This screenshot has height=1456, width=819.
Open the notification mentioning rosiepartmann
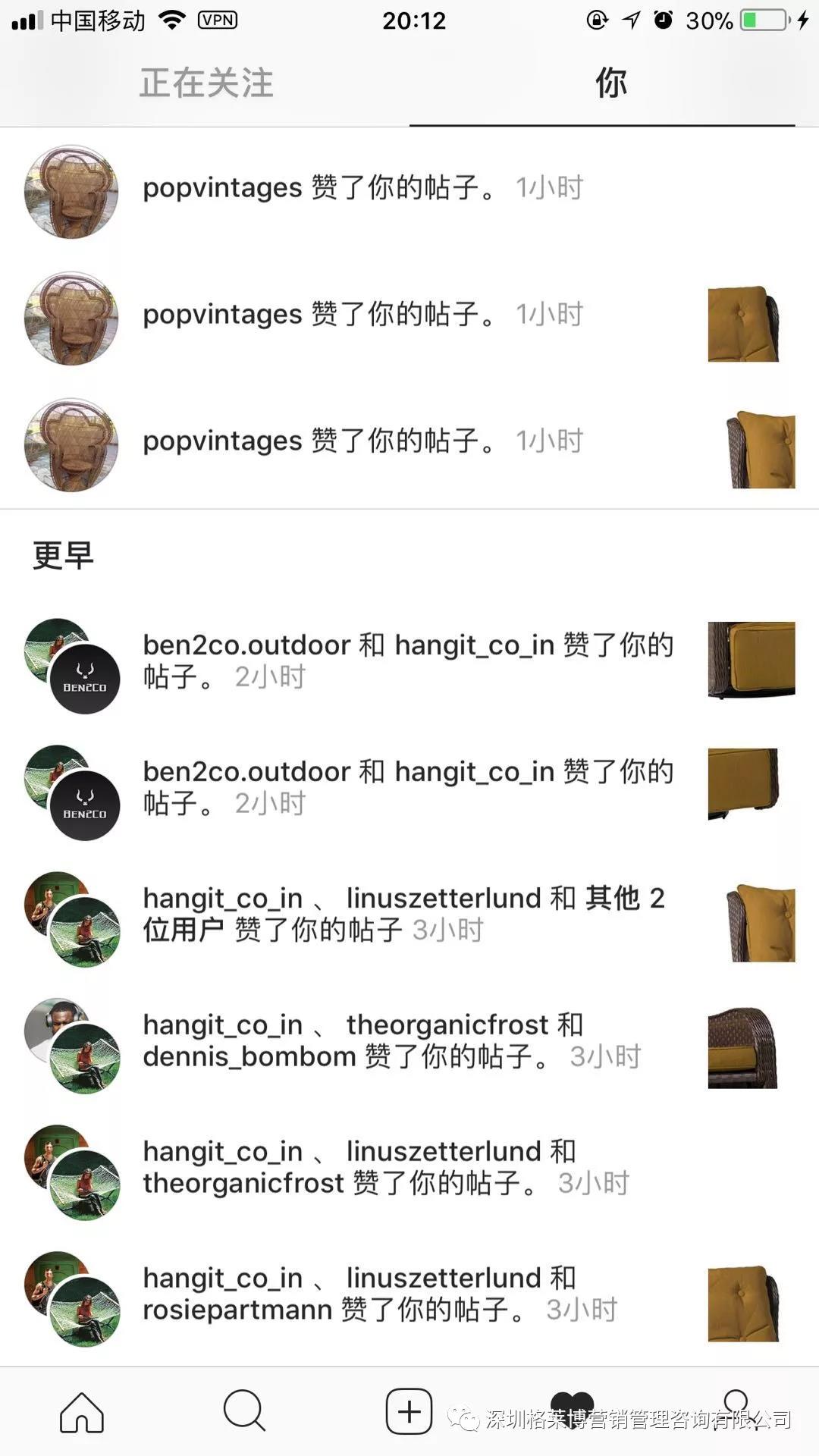[x=379, y=1294]
